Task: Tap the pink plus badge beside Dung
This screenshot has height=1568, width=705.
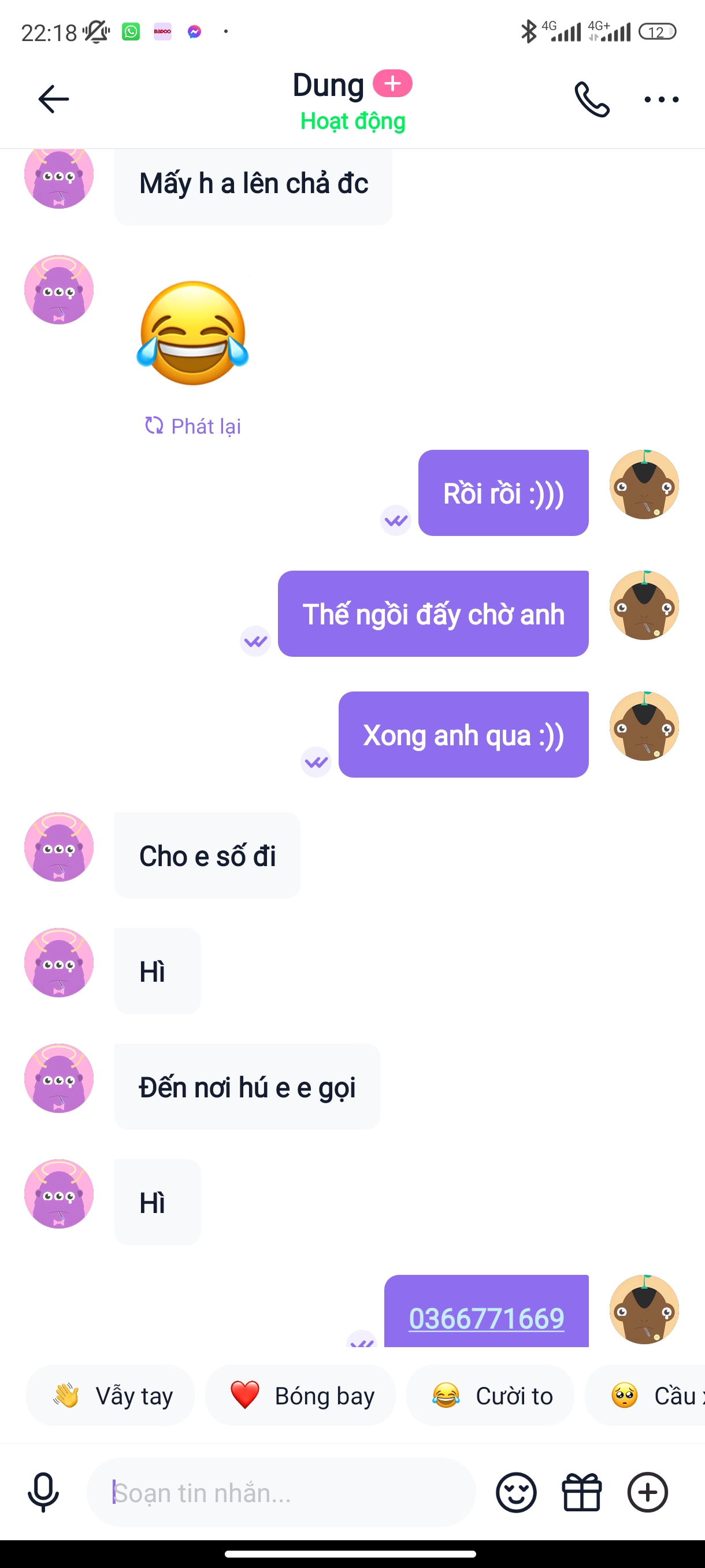Action: click(x=392, y=83)
